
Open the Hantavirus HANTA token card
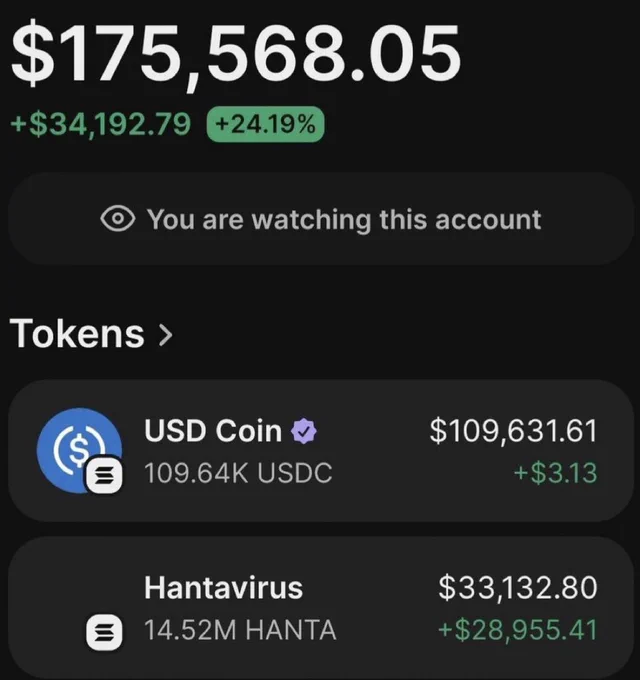pyautogui.click(x=320, y=608)
